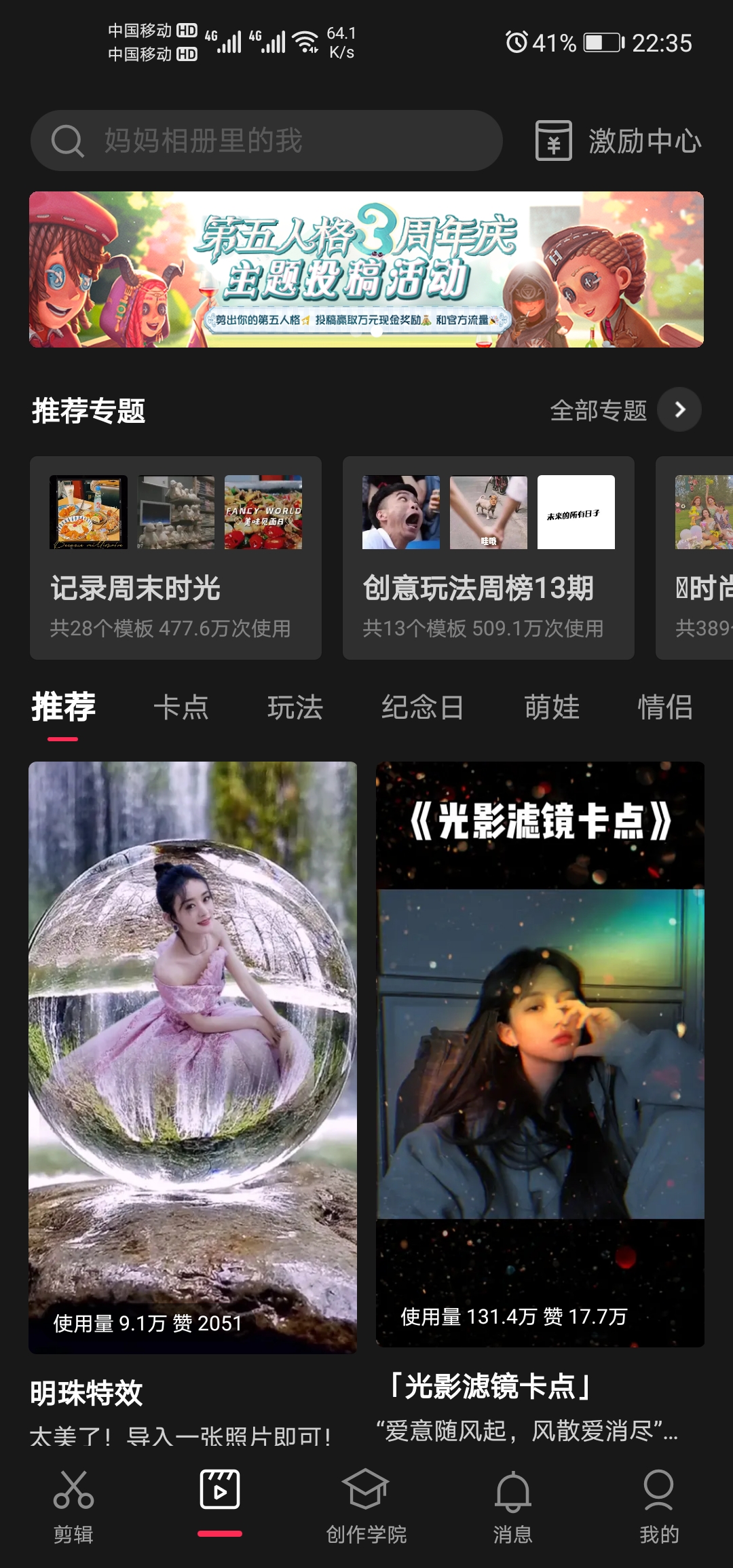Screen dimensions: 733x1568
Task: Open 激励中心 incentive center
Action: 618,141
